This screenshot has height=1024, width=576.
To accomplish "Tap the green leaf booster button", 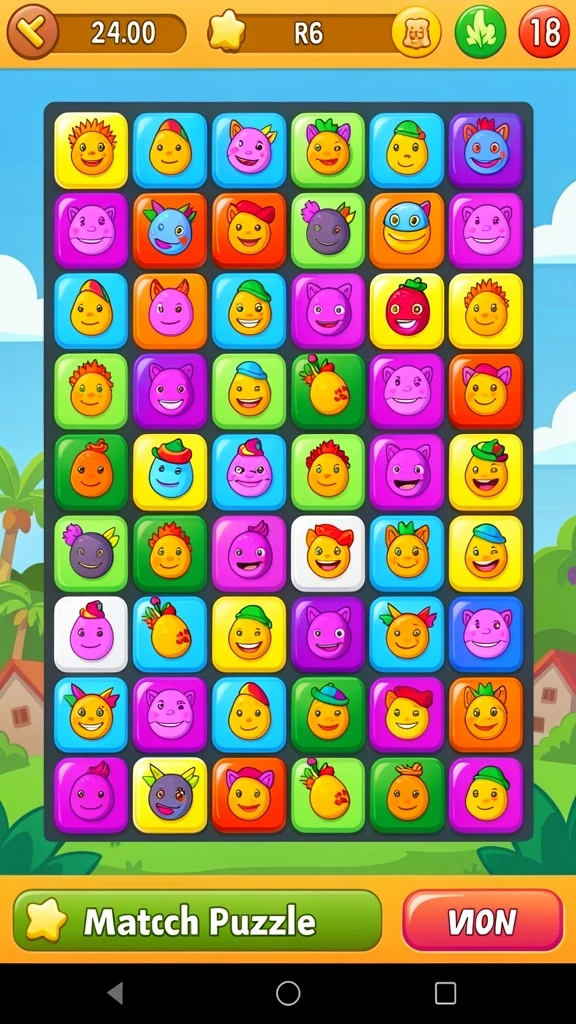I will 481,32.
